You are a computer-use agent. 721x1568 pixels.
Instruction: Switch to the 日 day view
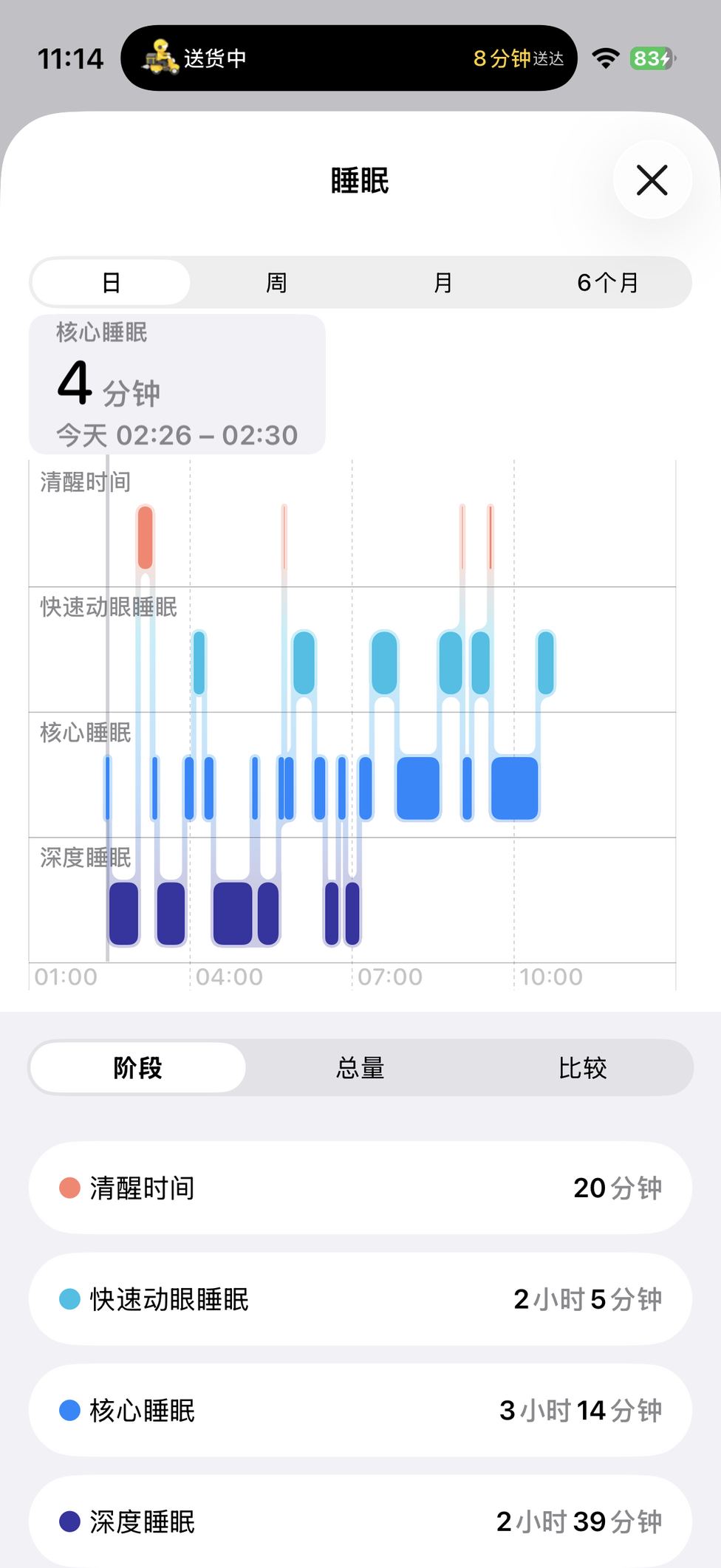[111, 282]
